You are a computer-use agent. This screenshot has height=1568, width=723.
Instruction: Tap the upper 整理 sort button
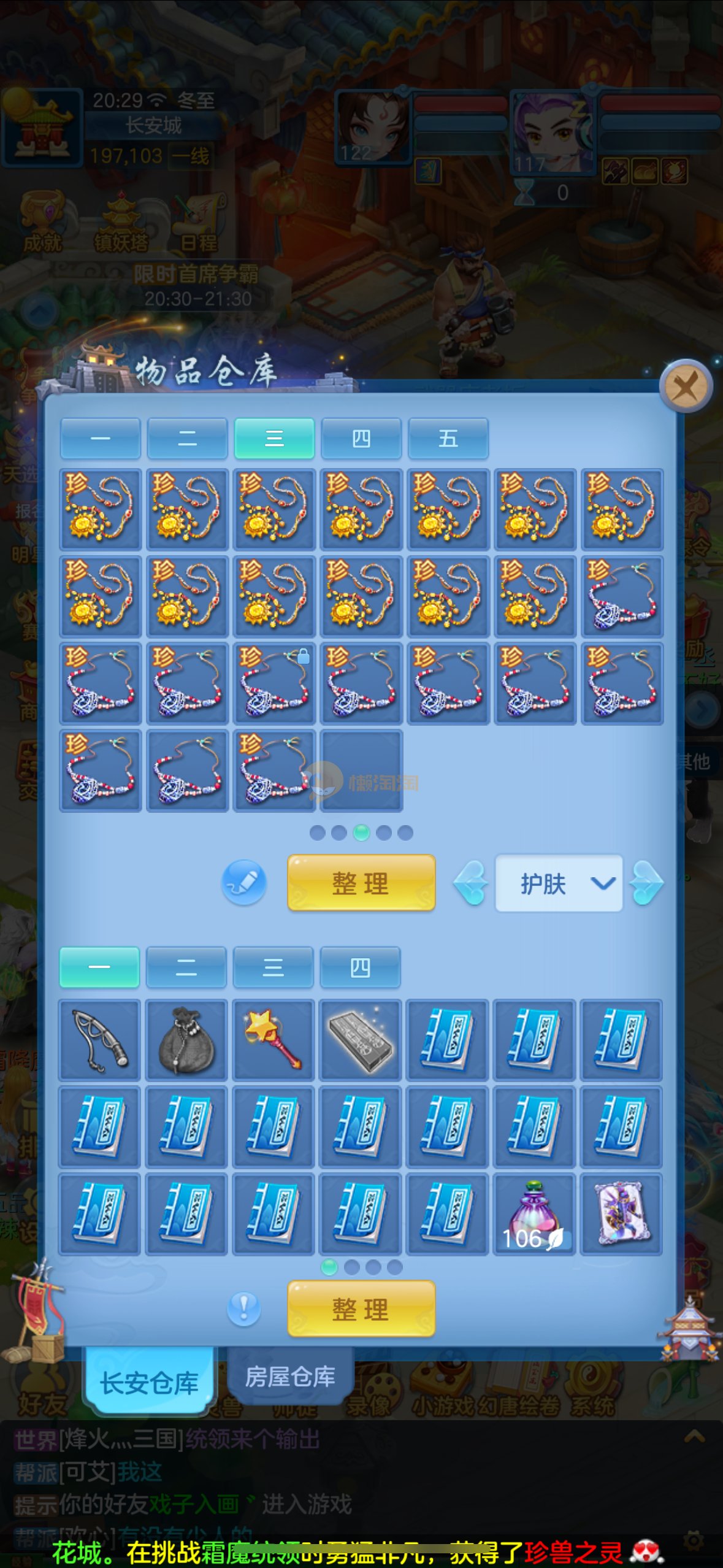361,883
